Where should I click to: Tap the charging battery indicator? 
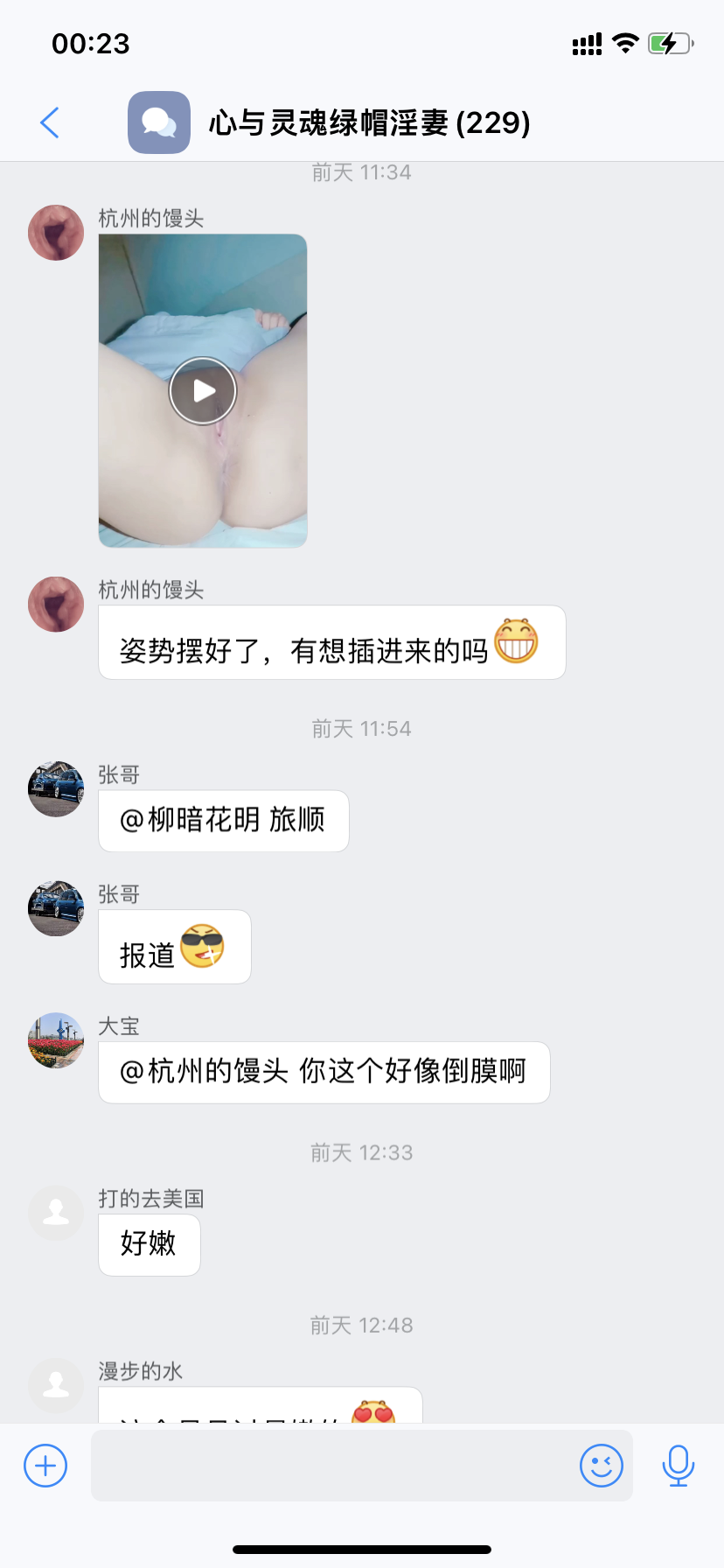click(670, 41)
